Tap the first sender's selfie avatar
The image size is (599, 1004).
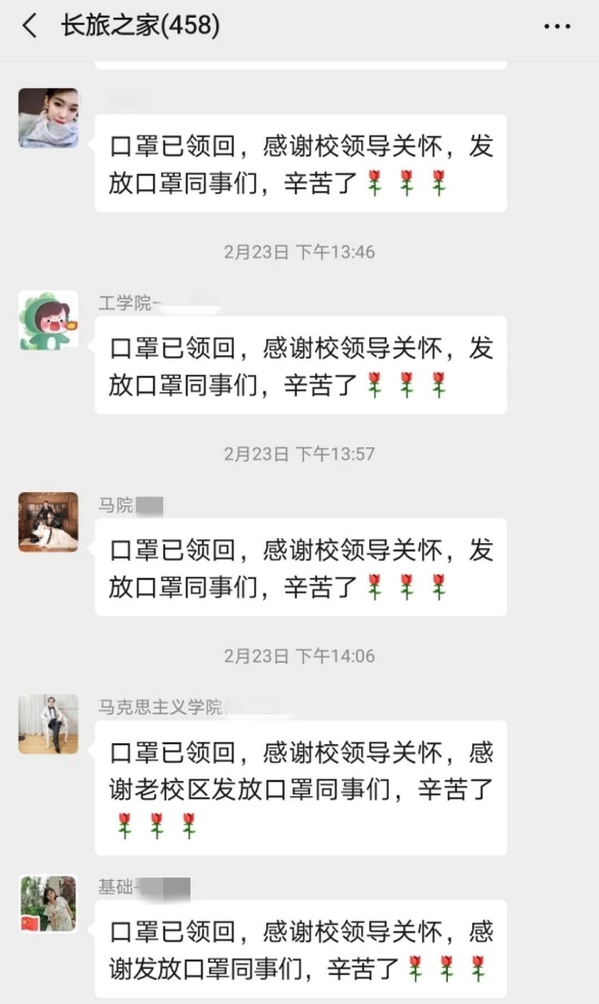[x=49, y=118]
